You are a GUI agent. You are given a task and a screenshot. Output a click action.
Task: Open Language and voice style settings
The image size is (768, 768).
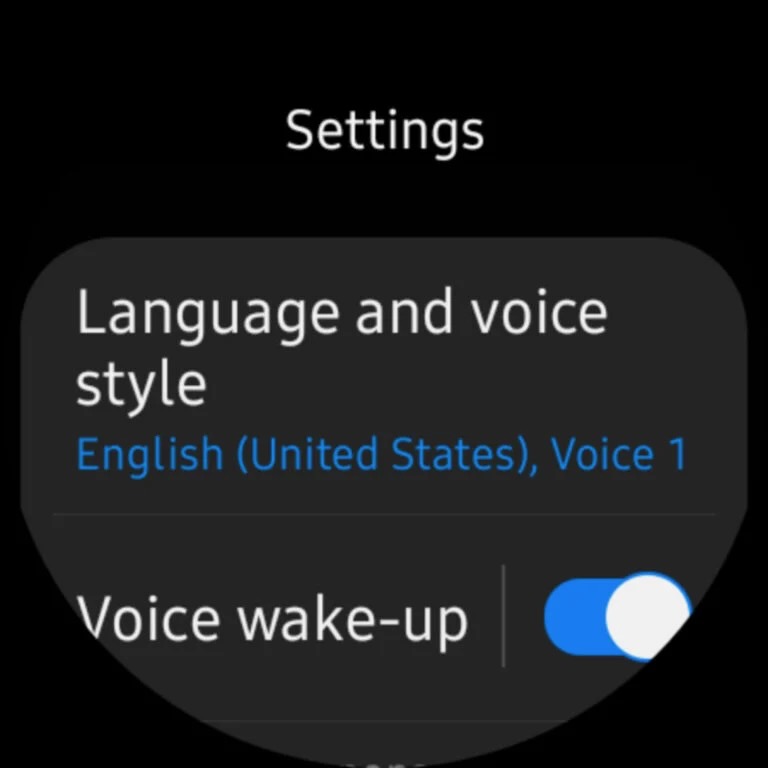coord(380,380)
